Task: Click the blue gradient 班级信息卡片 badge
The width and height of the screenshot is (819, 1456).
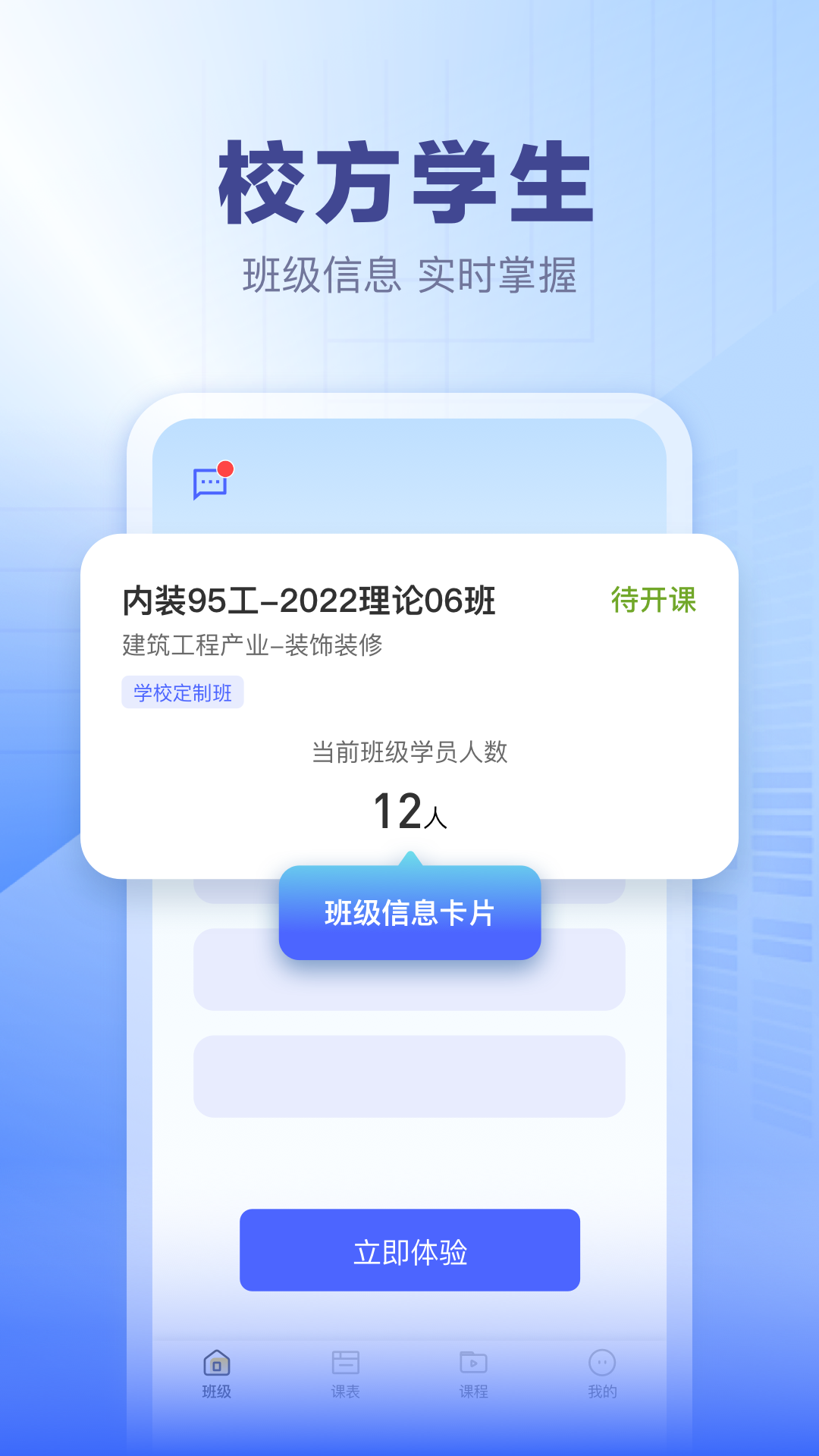Action: point(409,914)
